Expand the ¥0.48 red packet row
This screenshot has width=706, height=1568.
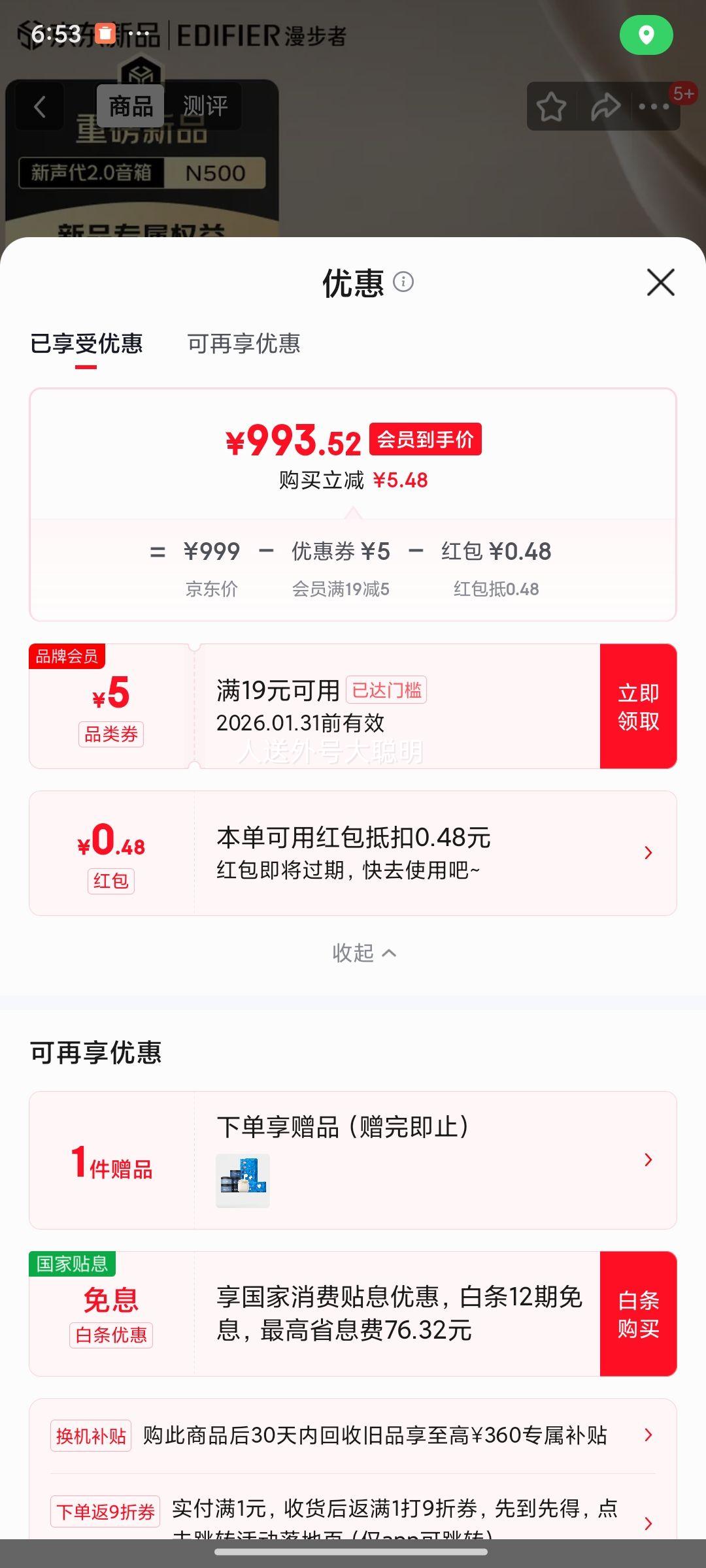648,852
